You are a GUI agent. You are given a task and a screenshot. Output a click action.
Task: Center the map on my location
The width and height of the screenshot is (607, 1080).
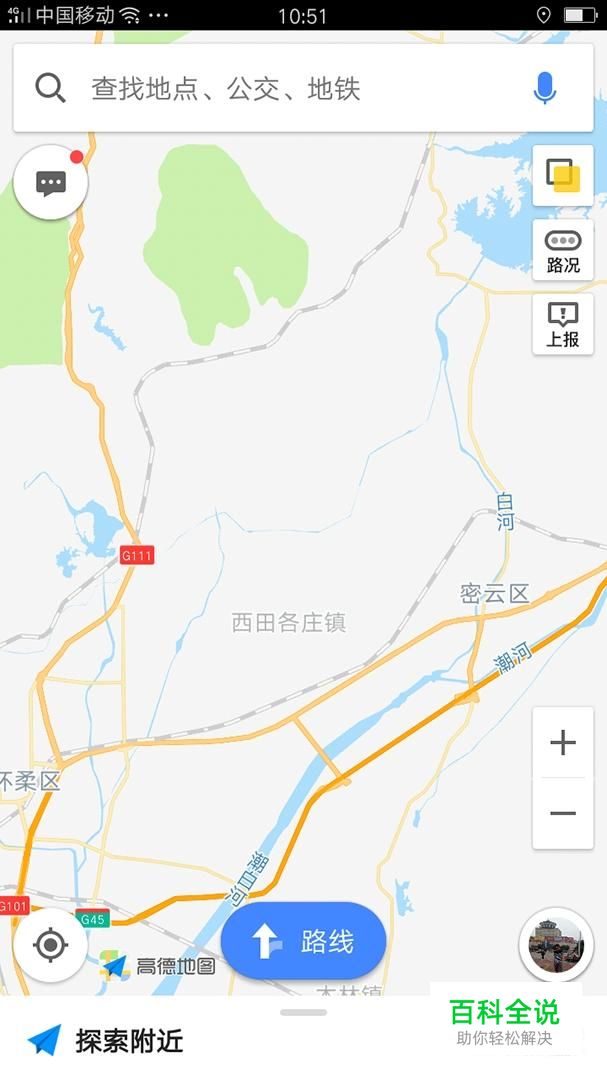pos(51,944)
